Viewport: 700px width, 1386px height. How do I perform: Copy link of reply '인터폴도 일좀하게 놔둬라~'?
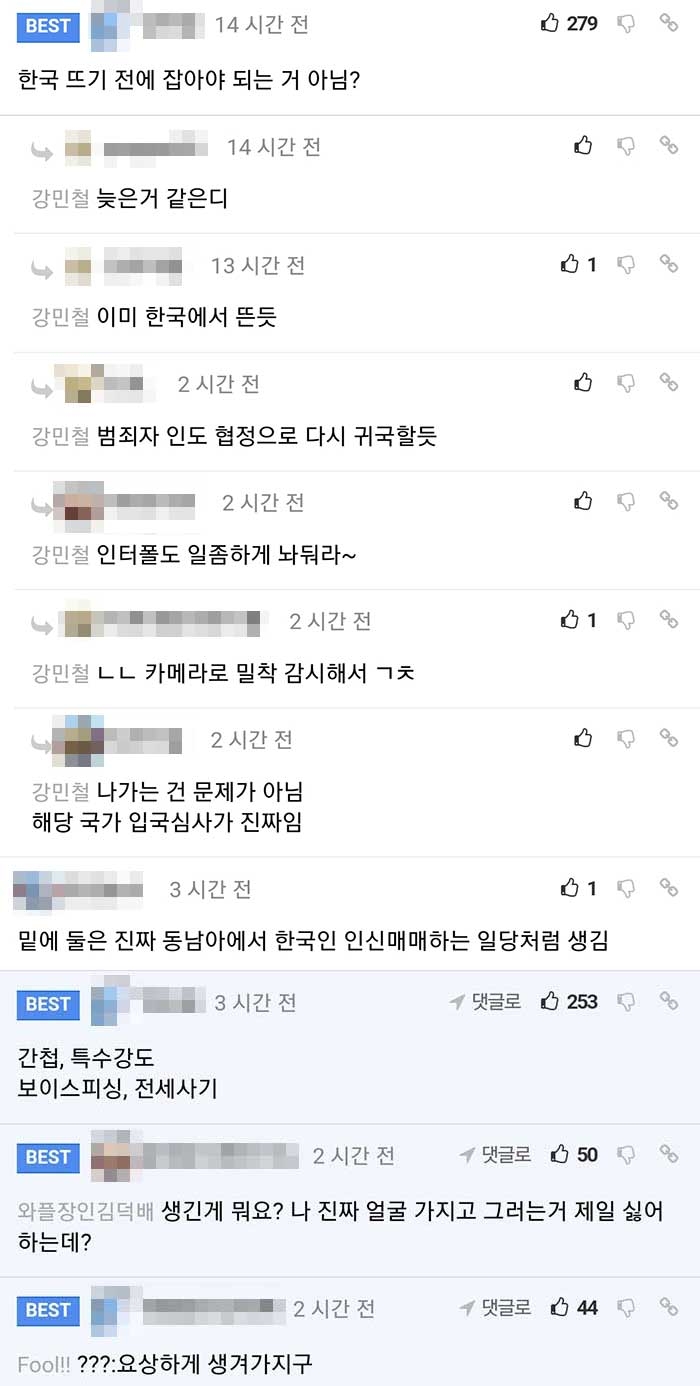[669, 501]
